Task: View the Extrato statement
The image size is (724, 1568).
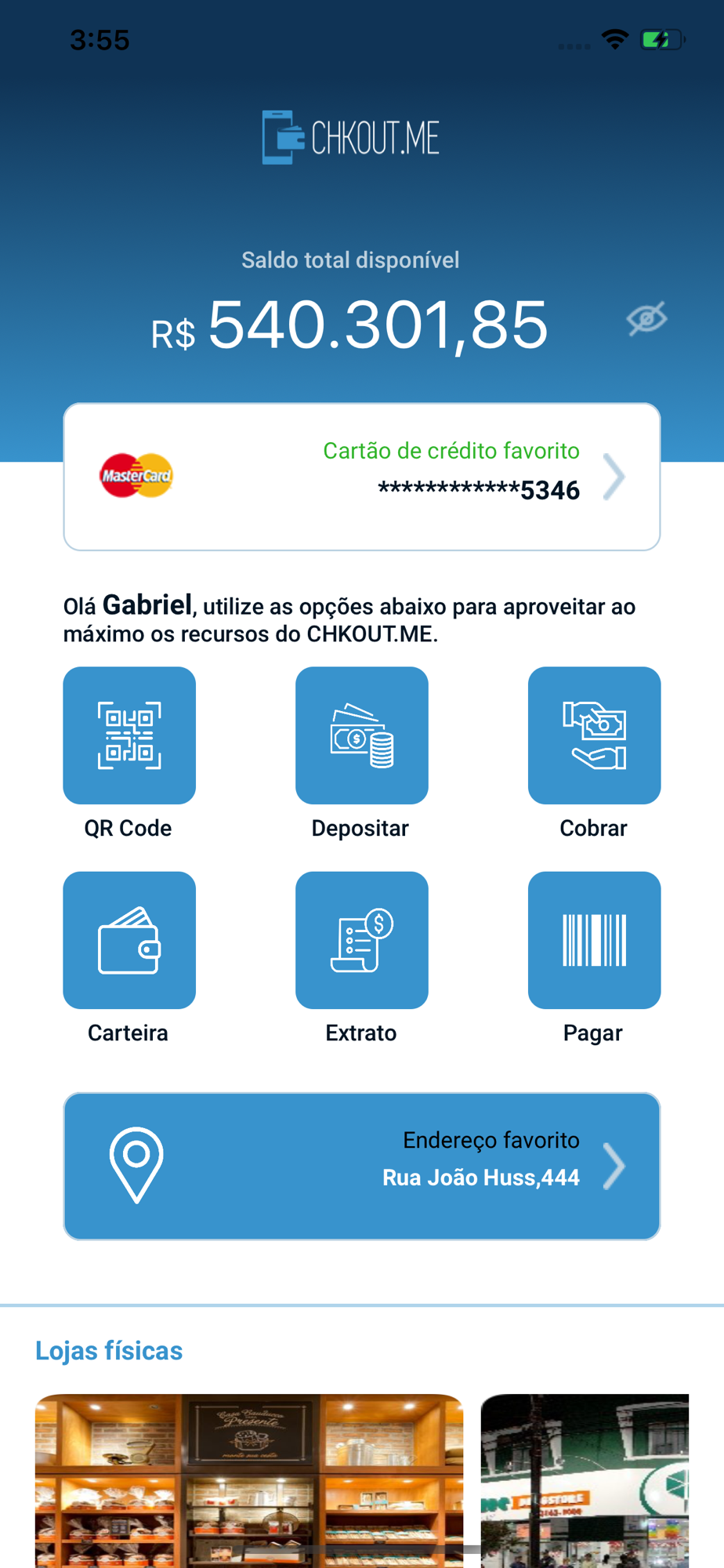Action: [x=361, y=940]
